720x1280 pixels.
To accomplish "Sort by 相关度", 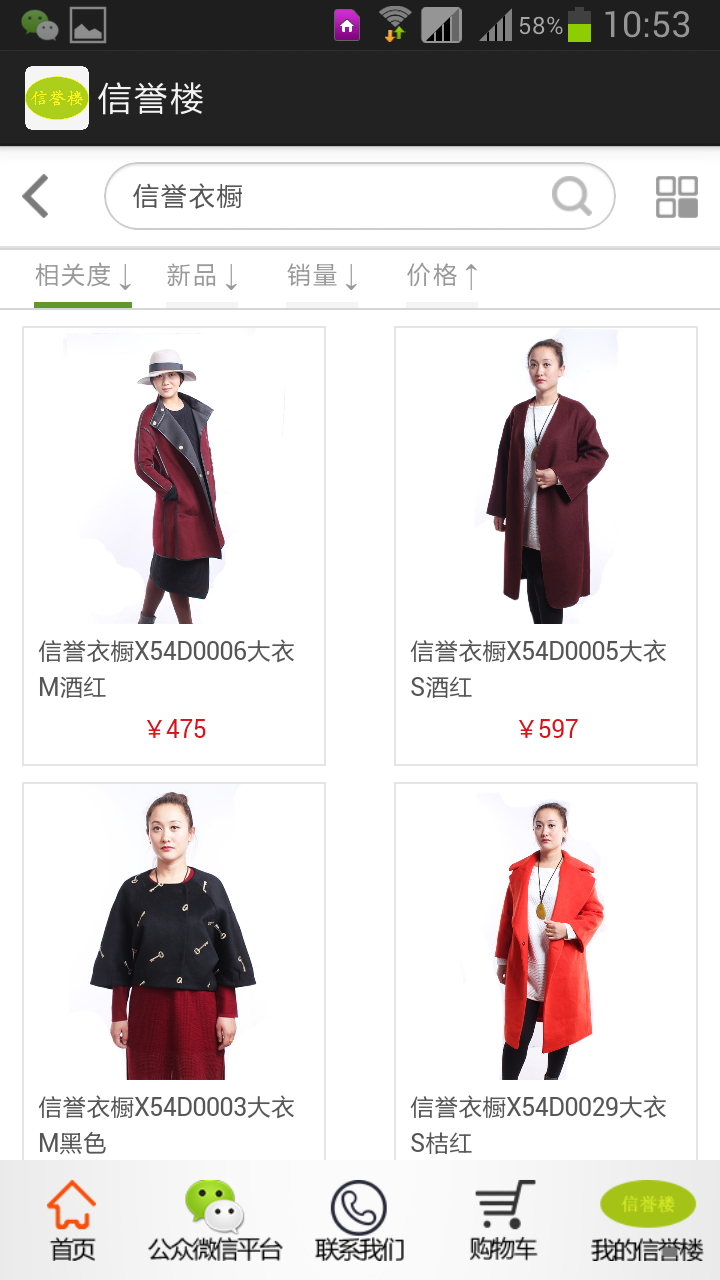I will (x=83, y=276).
